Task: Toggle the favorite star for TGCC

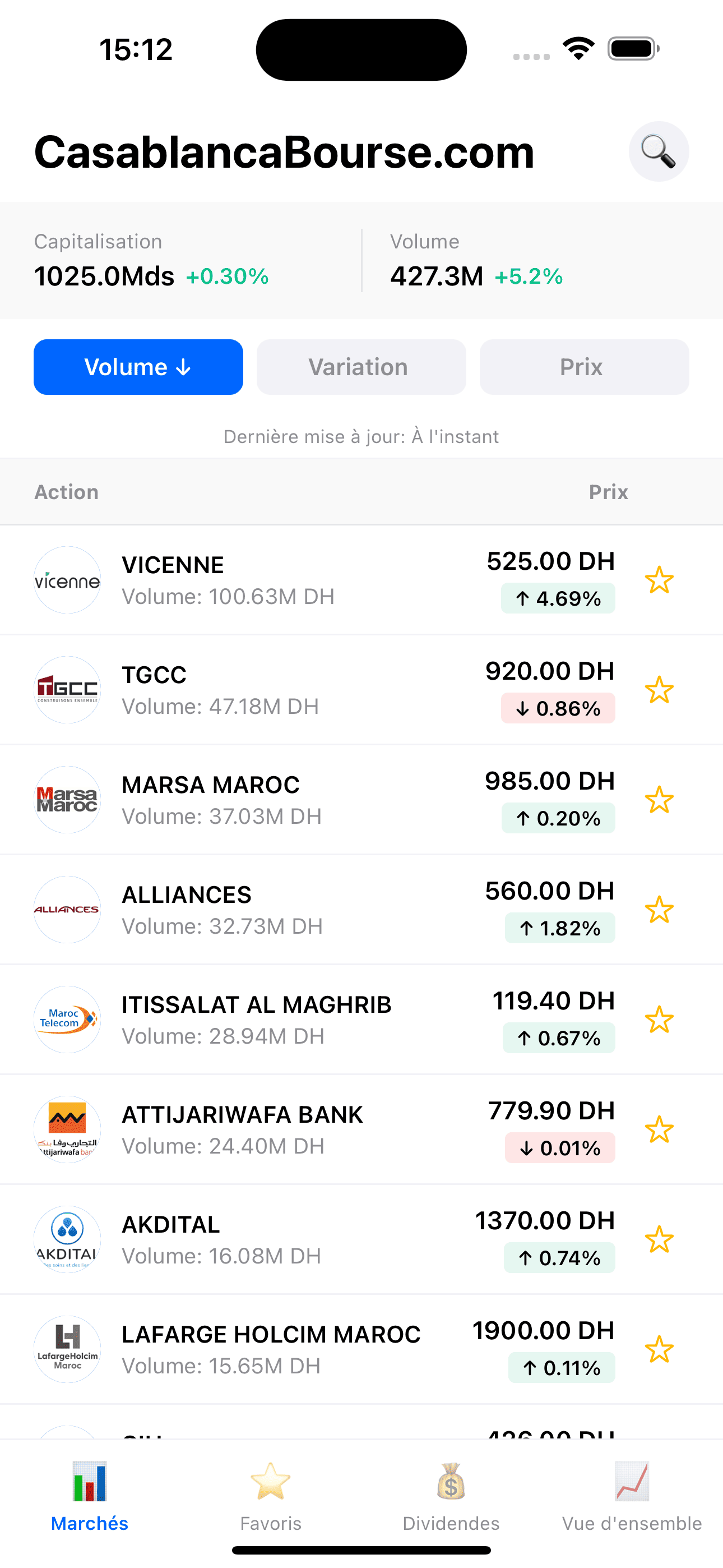Action: click(x=660, y=690)
